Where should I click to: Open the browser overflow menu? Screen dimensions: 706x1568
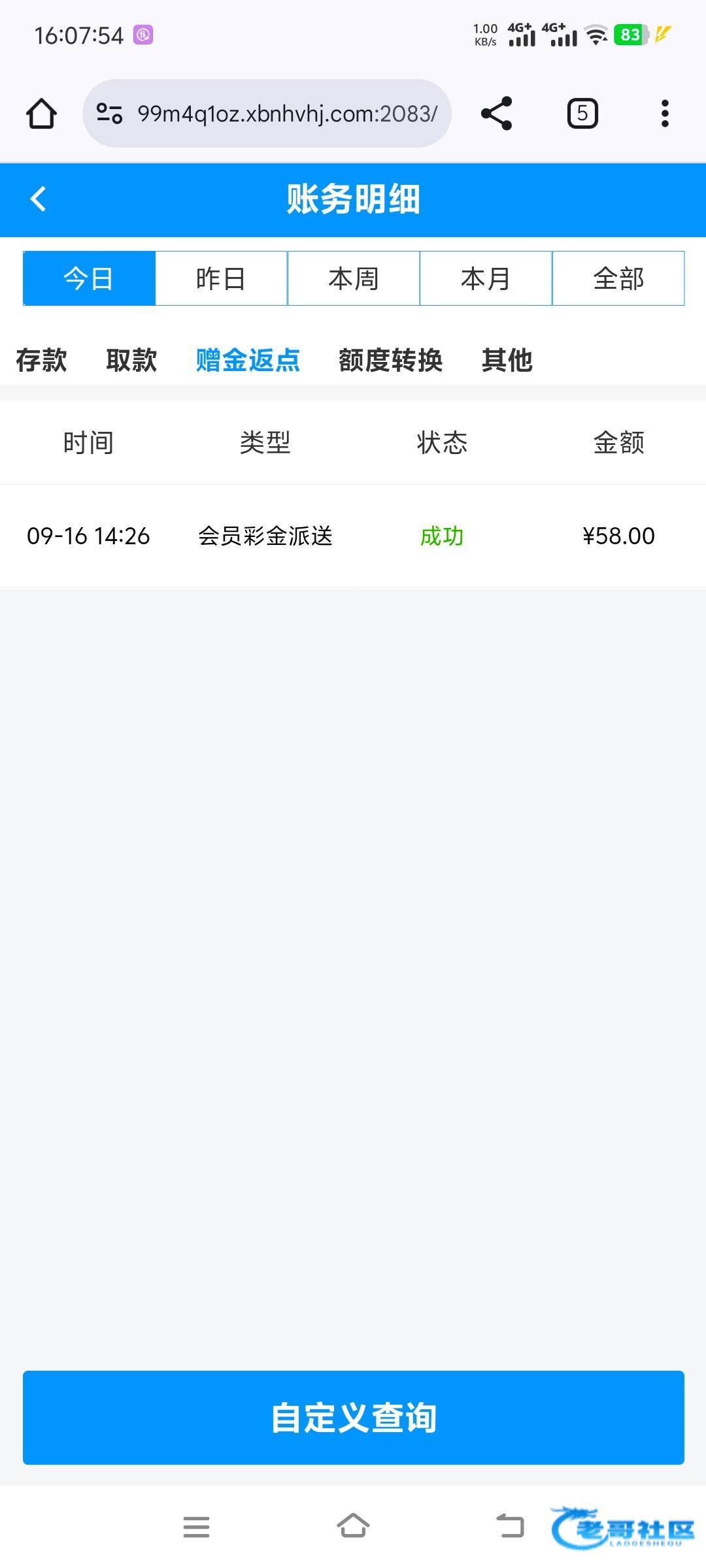(x=665, y=114)
